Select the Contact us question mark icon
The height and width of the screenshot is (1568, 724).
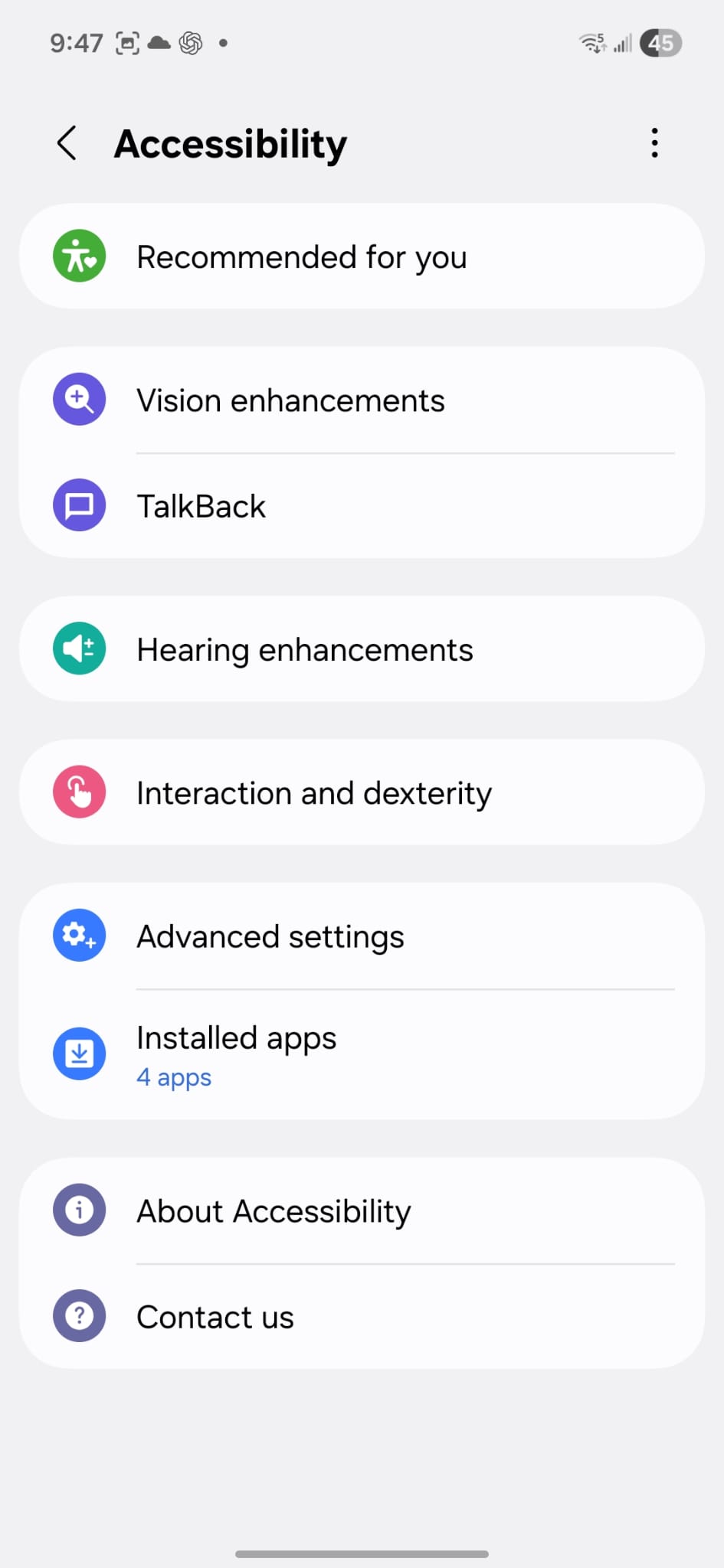point(78,1315)
